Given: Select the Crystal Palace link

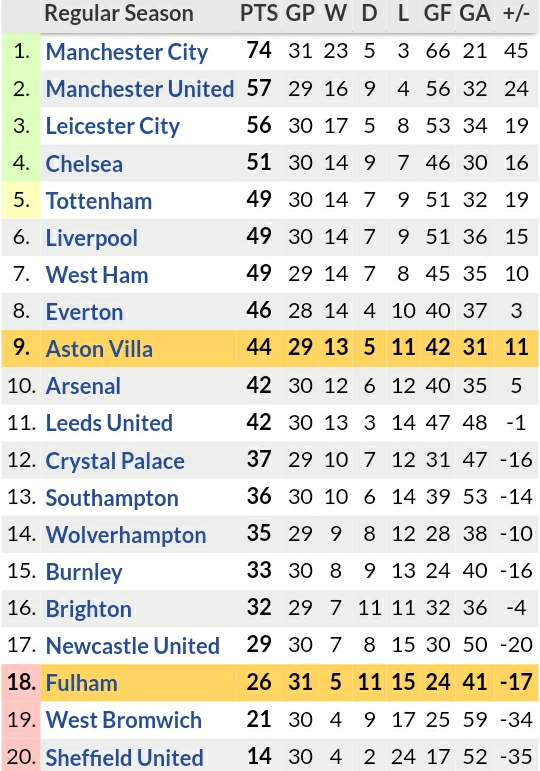Looking at the screenshot, I should pyautogui.click(x=115, y=461).
